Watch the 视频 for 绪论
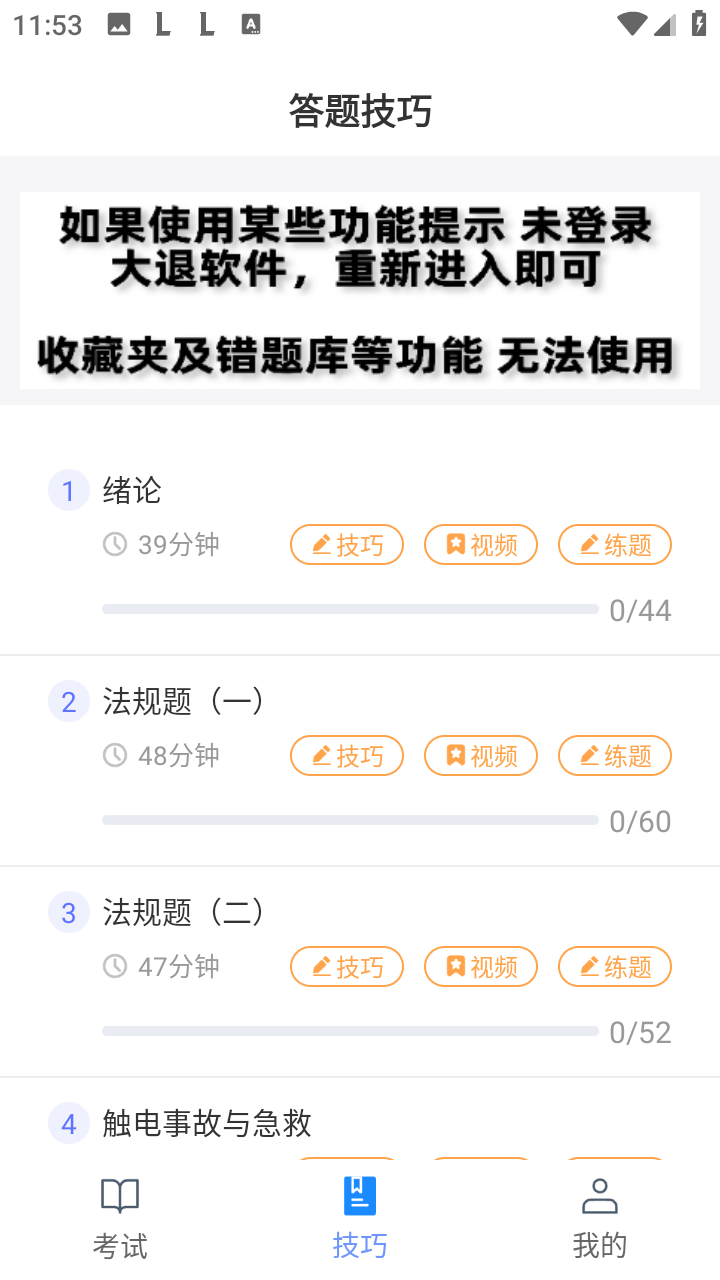The image size is (720, 1280). [x=481, y=545]
